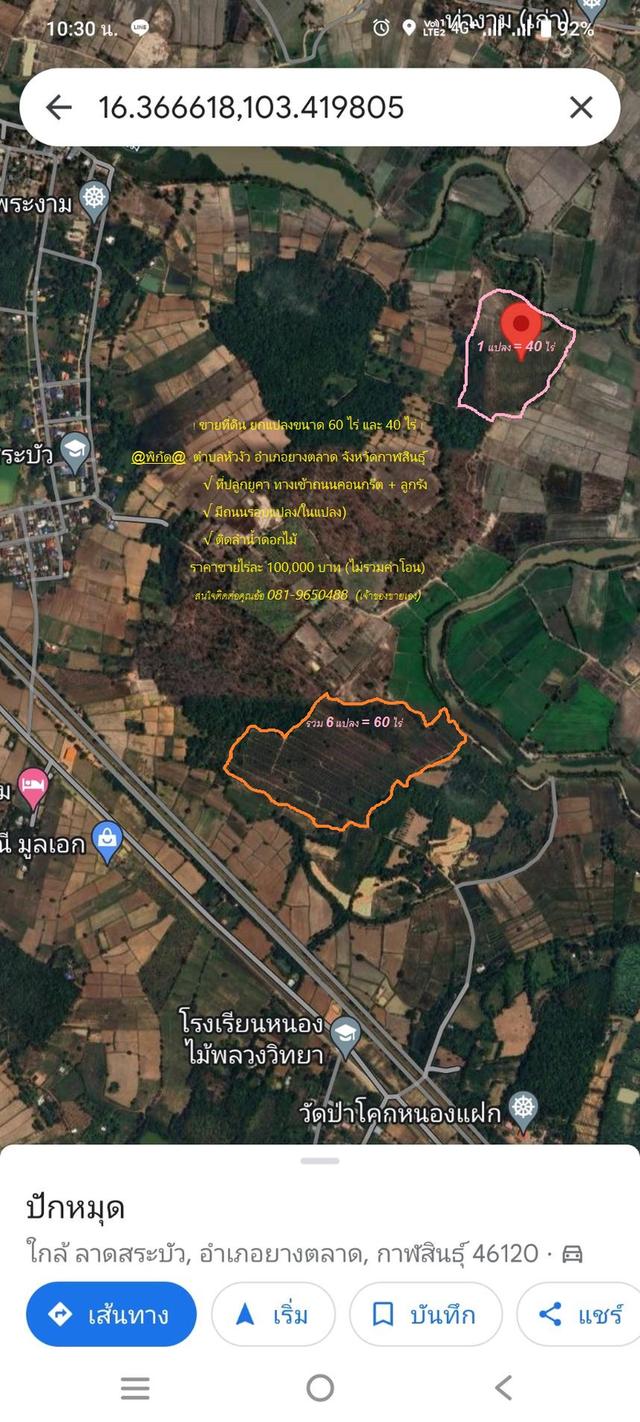Start navigation with the เริ่ม button
The image size is (640, 1422).
[x=273, y=1314]
